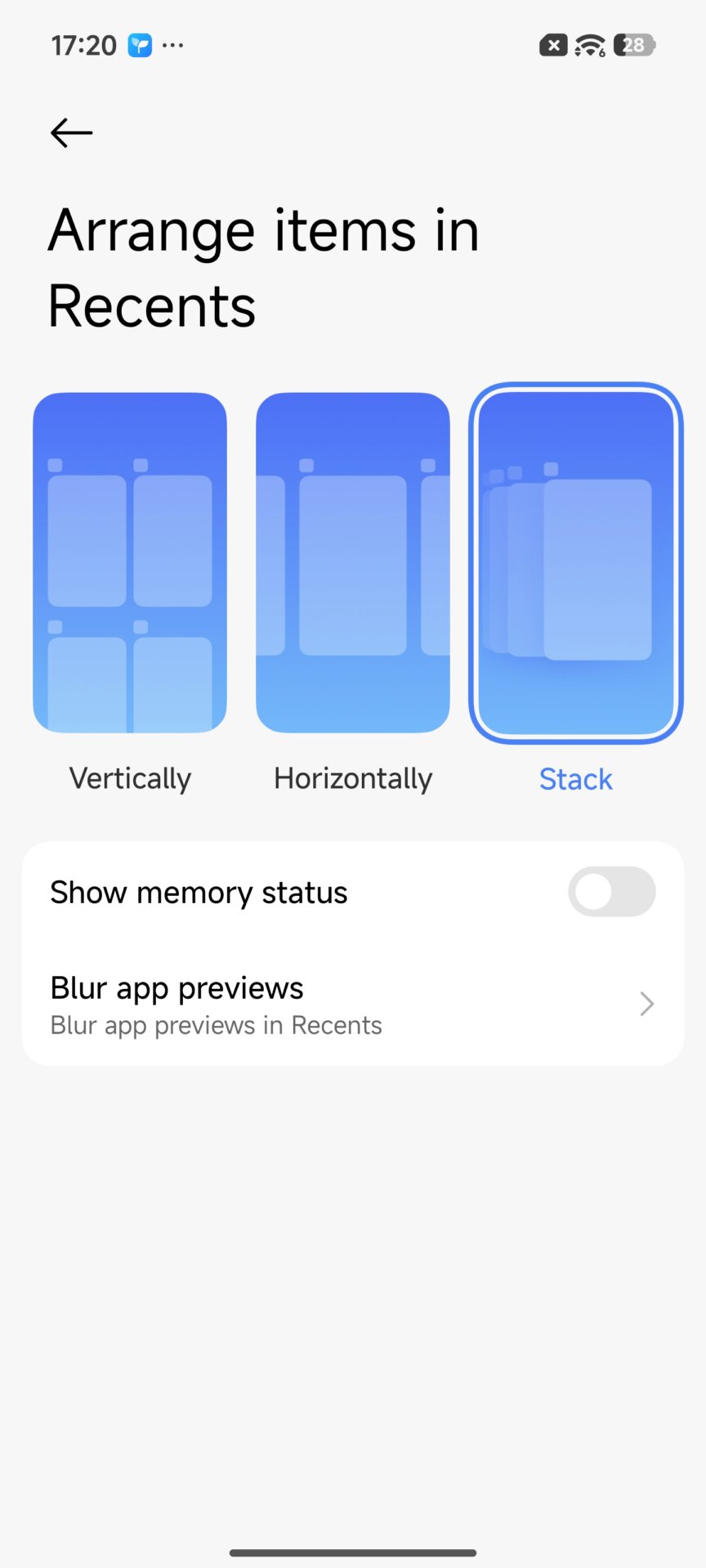Select the Vertically layout option

pos(130,563)
